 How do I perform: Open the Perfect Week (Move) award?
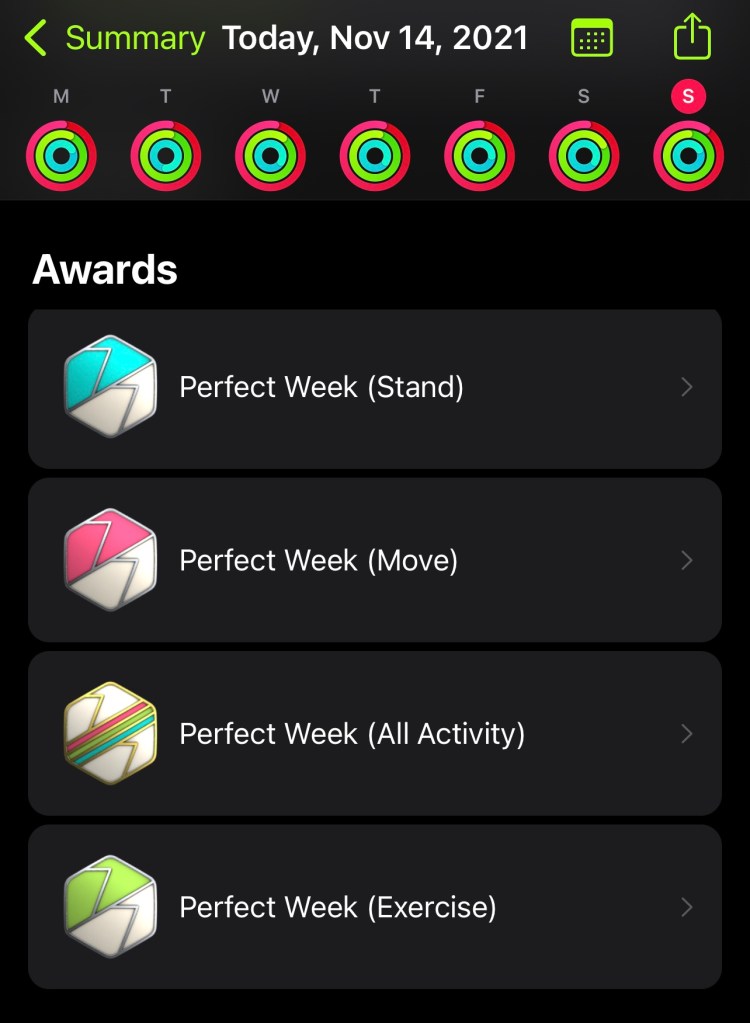click(x=375, y=560)
